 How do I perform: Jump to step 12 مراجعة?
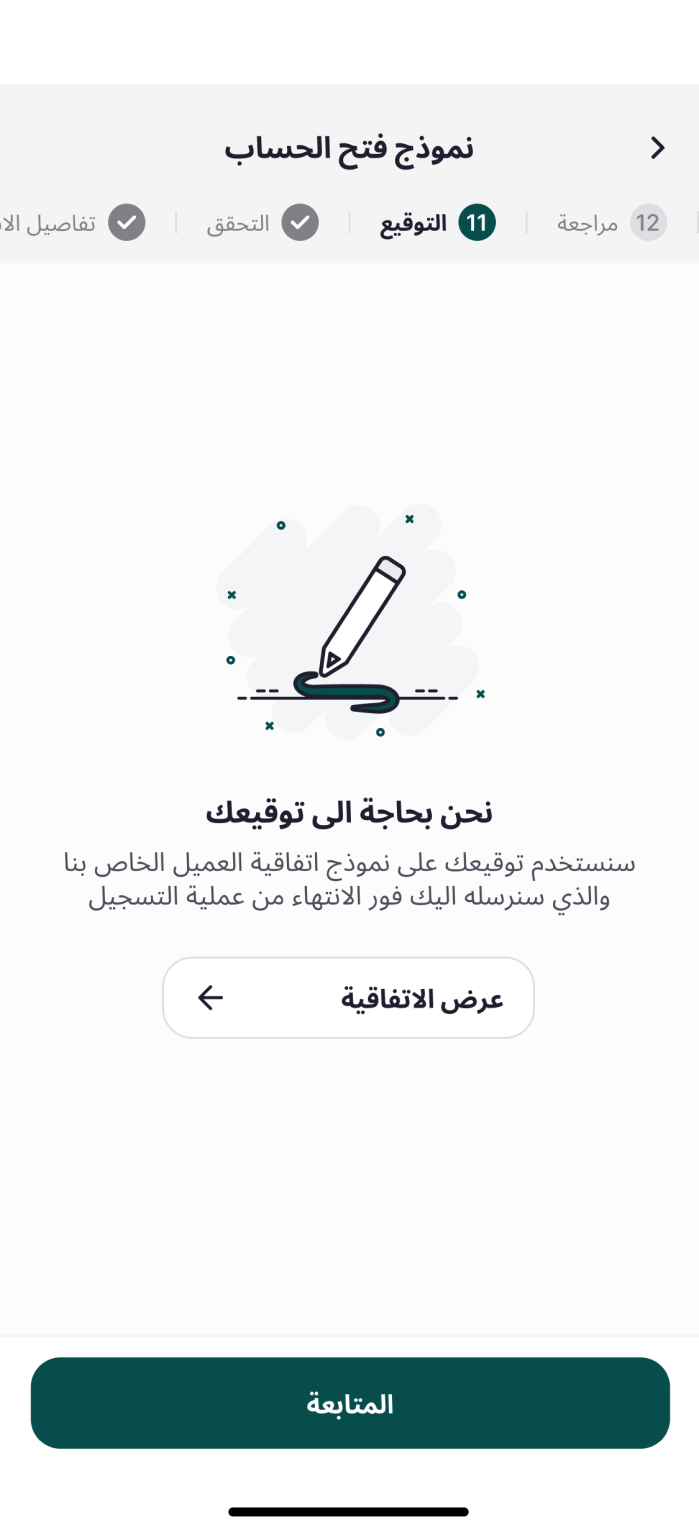coord(611,222)
